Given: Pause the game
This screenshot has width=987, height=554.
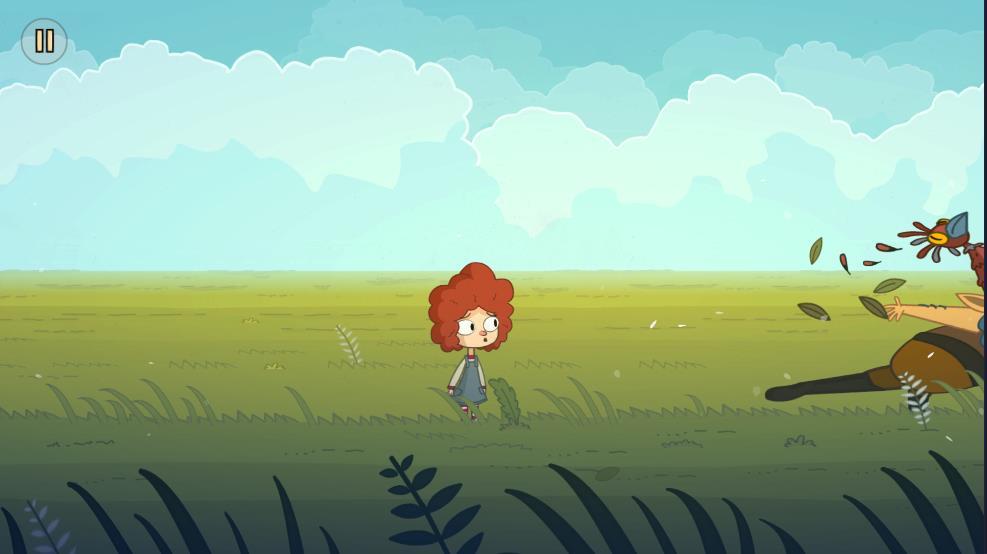Looking at the screenshot, I should tap(44, 41).
